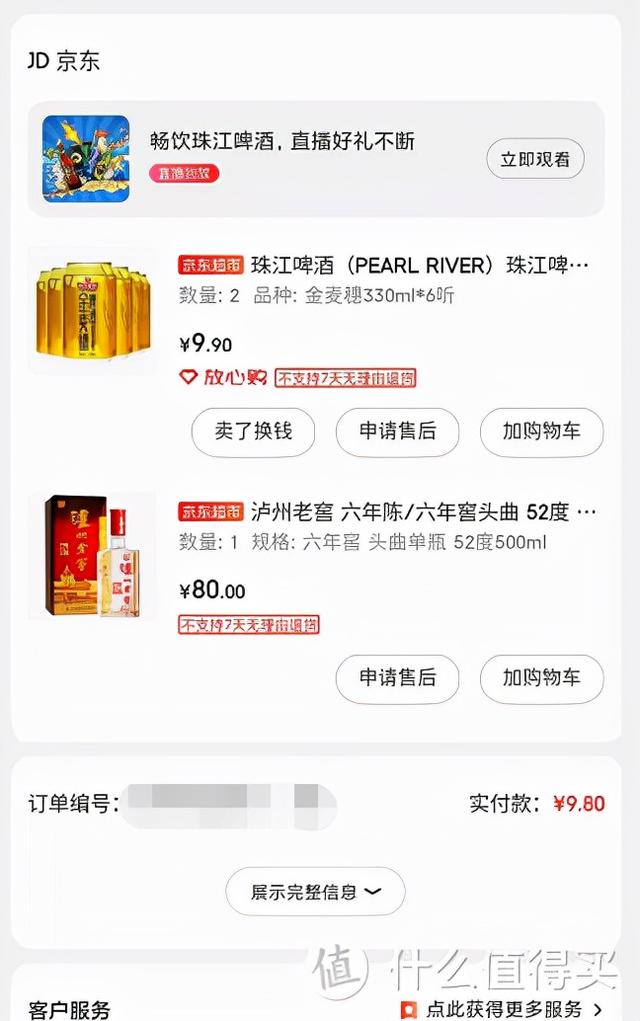The image size is (640, 1021).
Task: Add 泸州老窖 to cart via 加购物车
Action: point(541,678)
